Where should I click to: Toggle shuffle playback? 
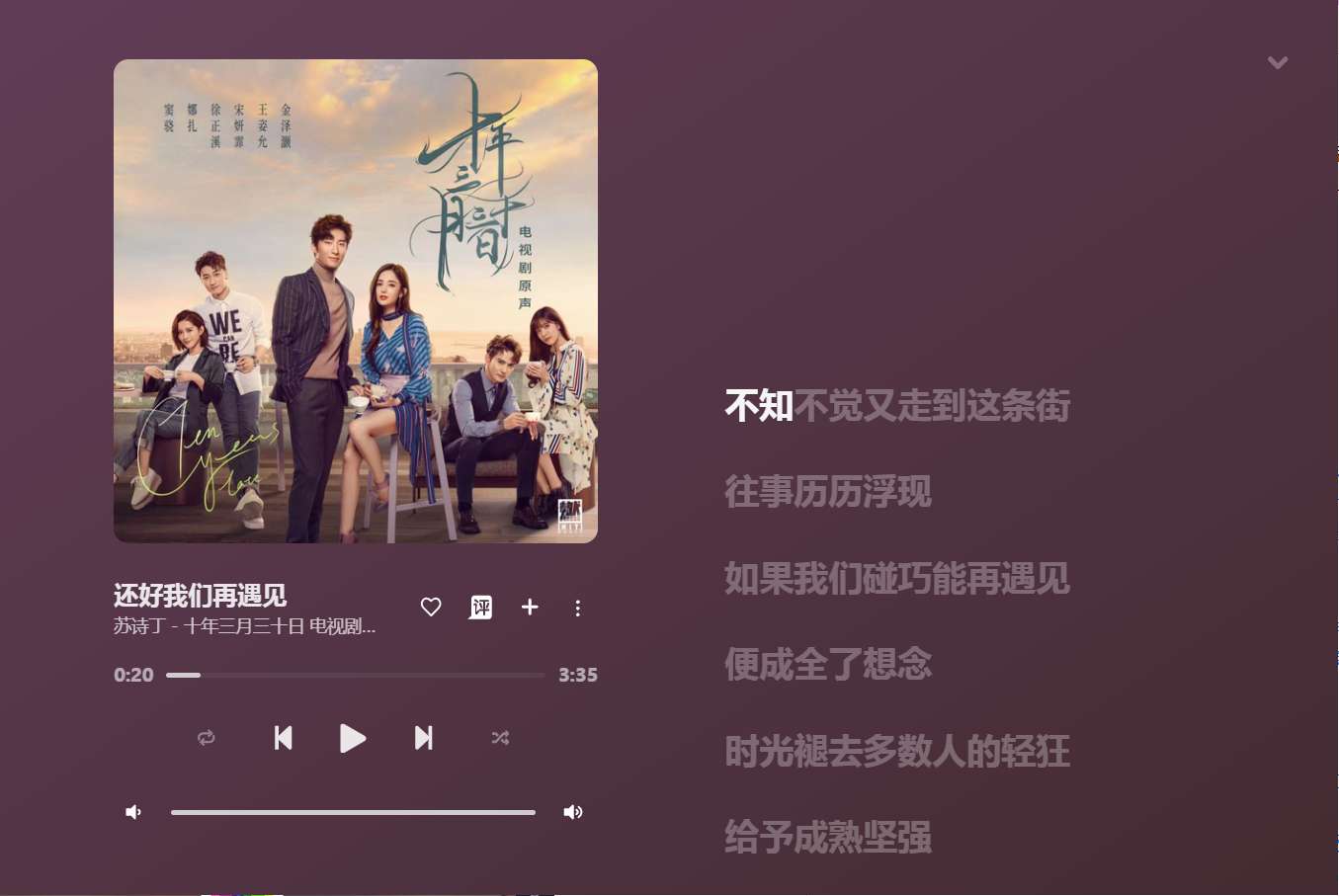point(500,738)
